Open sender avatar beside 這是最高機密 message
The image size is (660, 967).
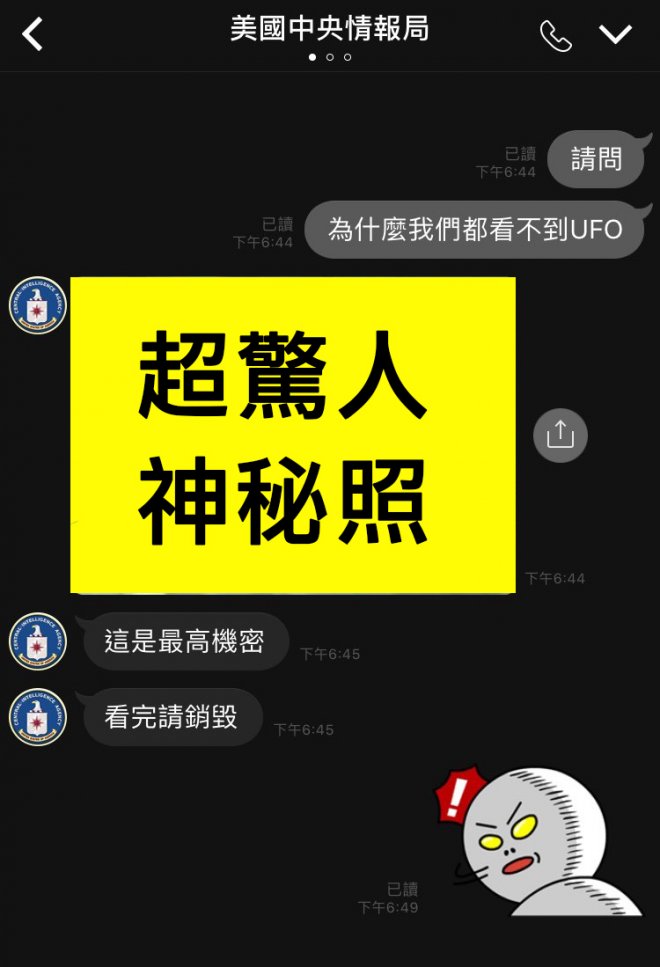pyautogui.click(x=38, y=641)
